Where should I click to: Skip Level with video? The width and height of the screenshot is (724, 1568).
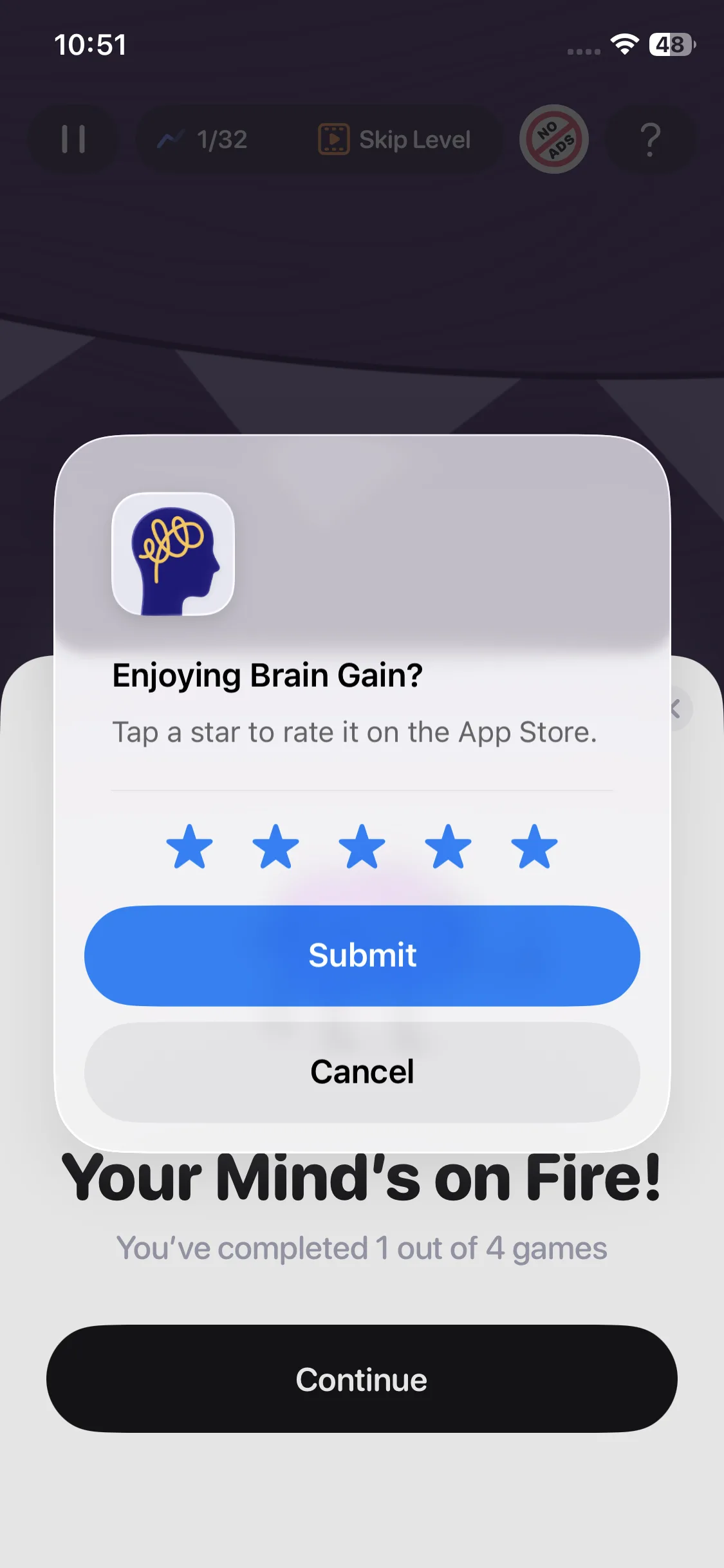point(394,139)
